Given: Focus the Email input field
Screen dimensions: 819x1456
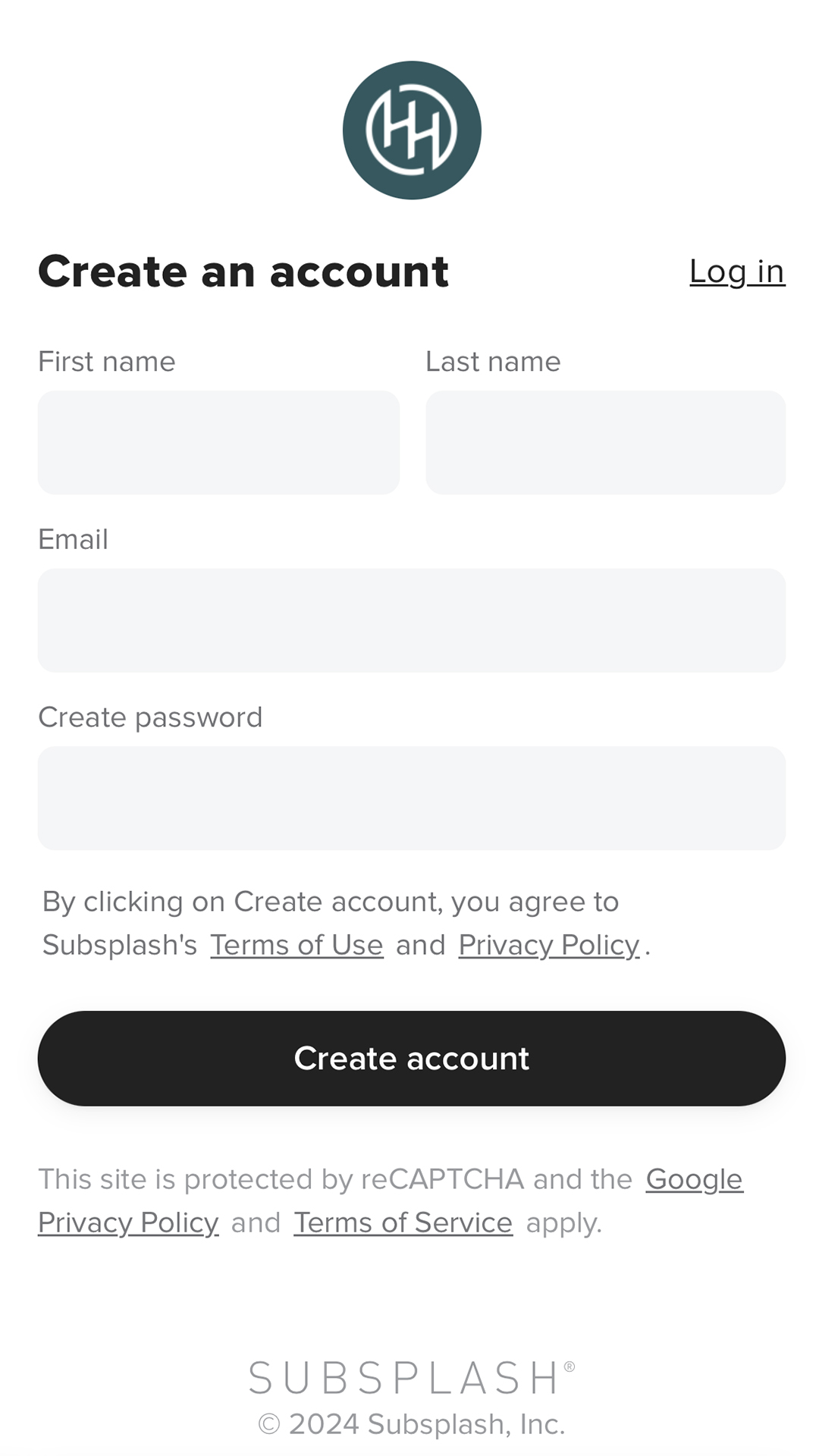Looking at the screenshot, I should (411, 620).
